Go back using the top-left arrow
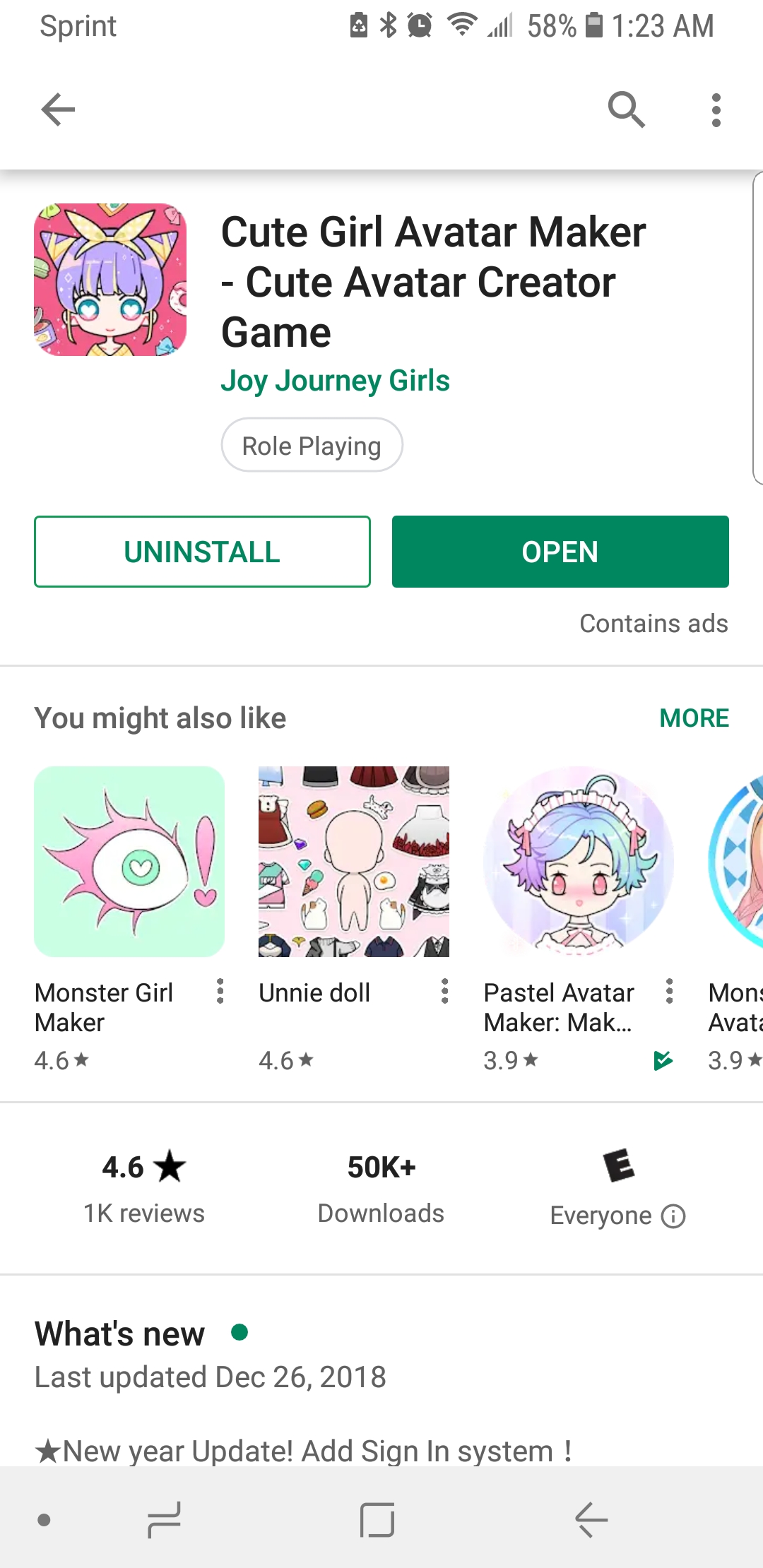The height and width of the screenshot is (1568, 763). 58,109
